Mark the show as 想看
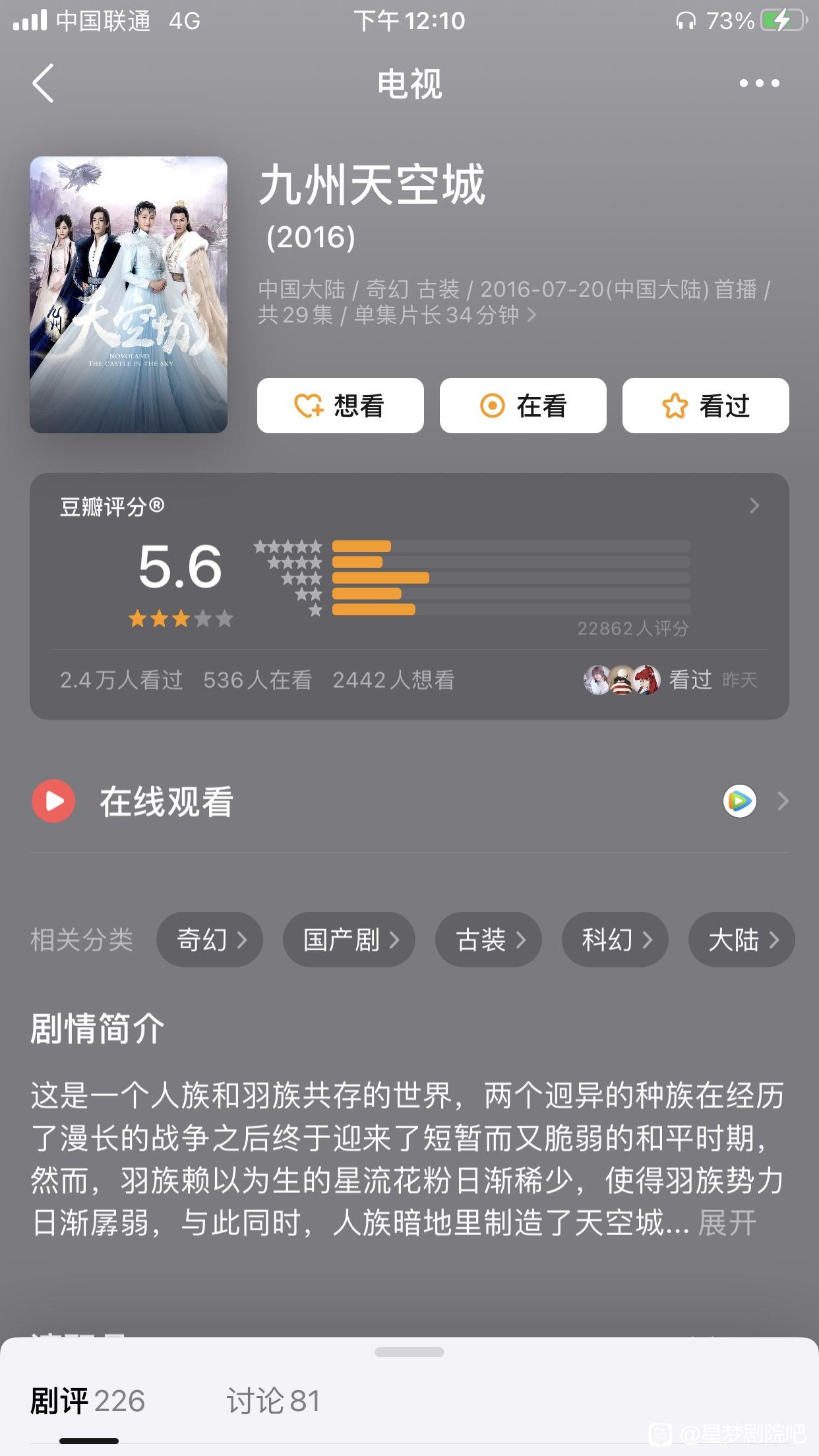This screenshot has width=819, height=1456. 340,406
